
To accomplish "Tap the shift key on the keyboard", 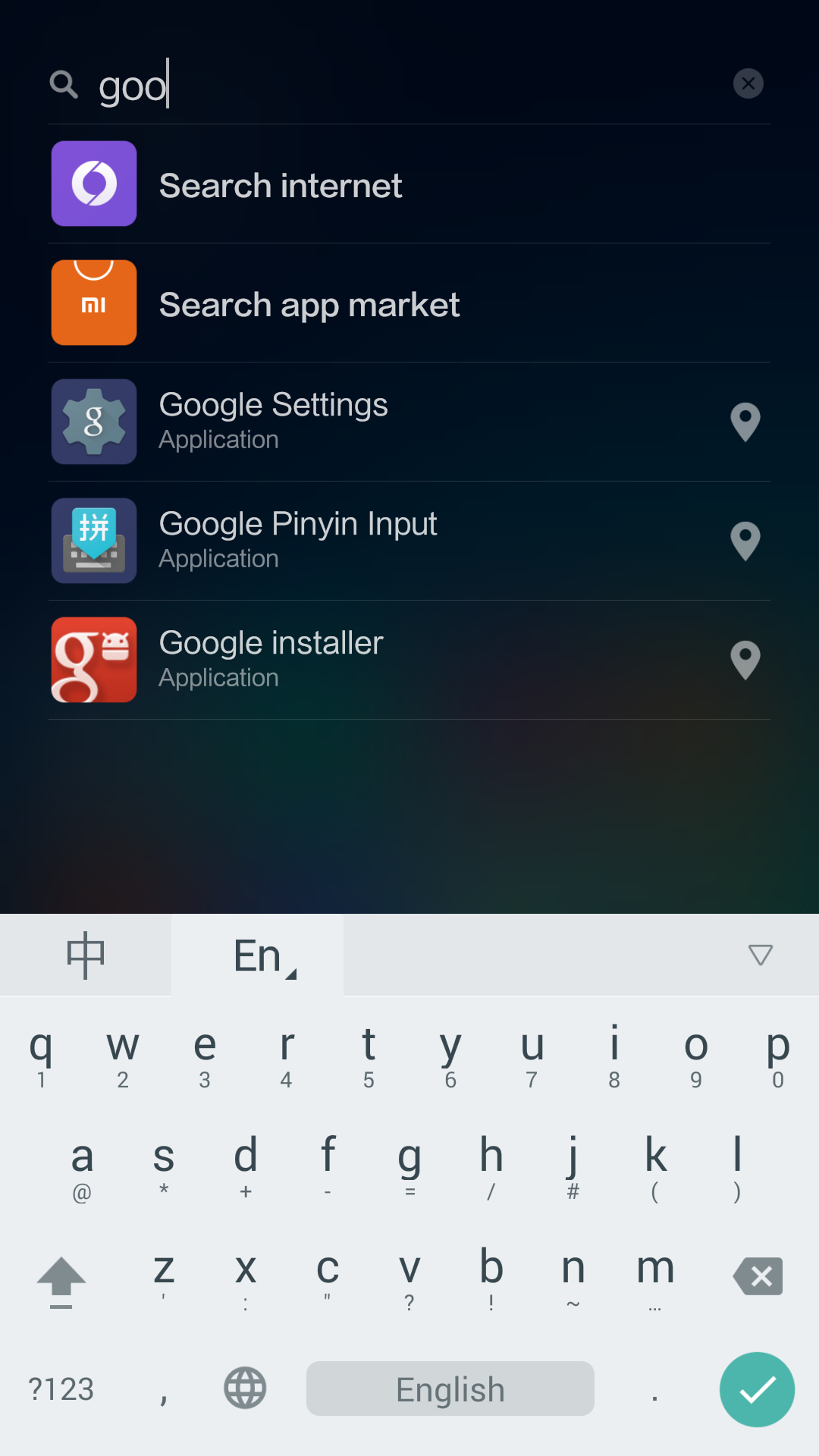I will pyautogui.click(x=61, y=1280).
